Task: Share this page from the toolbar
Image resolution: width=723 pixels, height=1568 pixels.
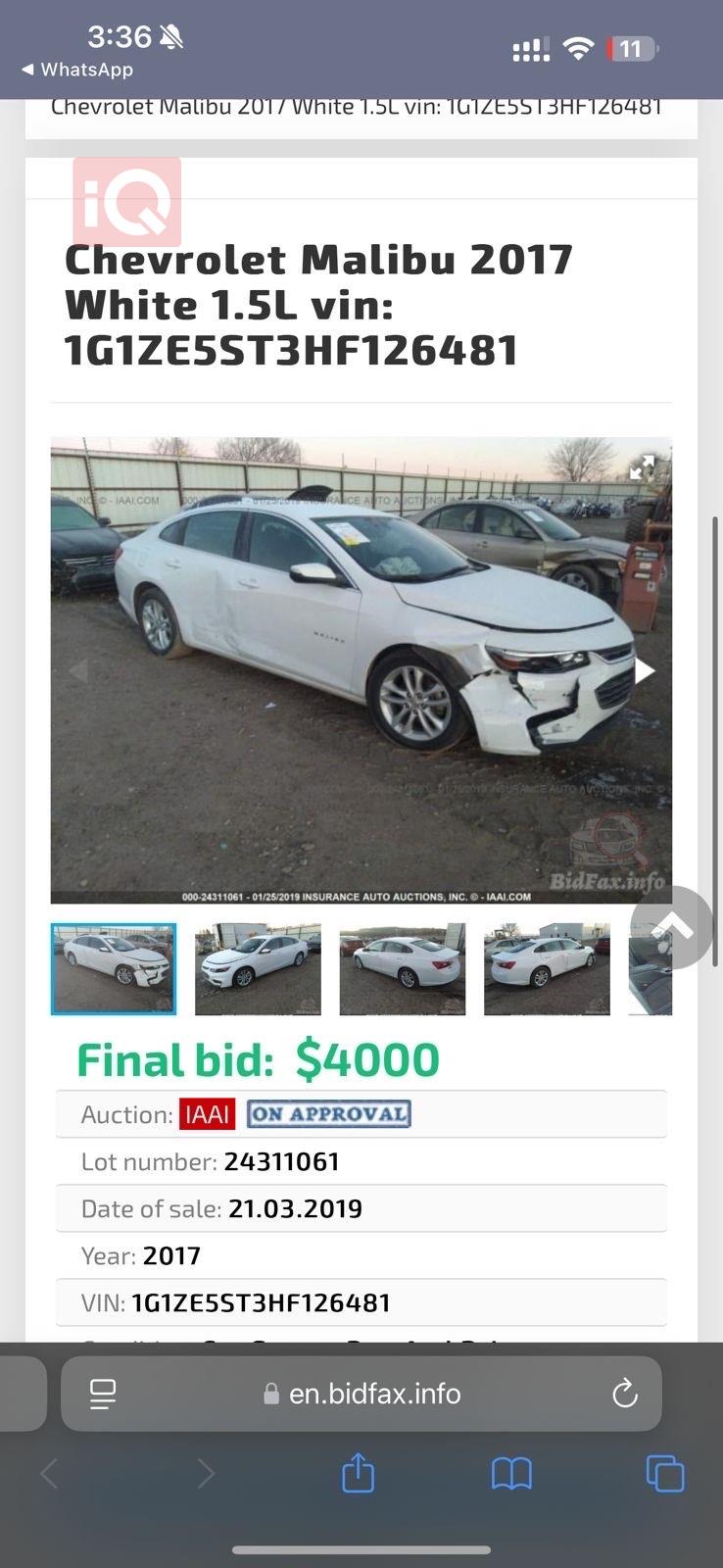Action: pos(358,1473)
